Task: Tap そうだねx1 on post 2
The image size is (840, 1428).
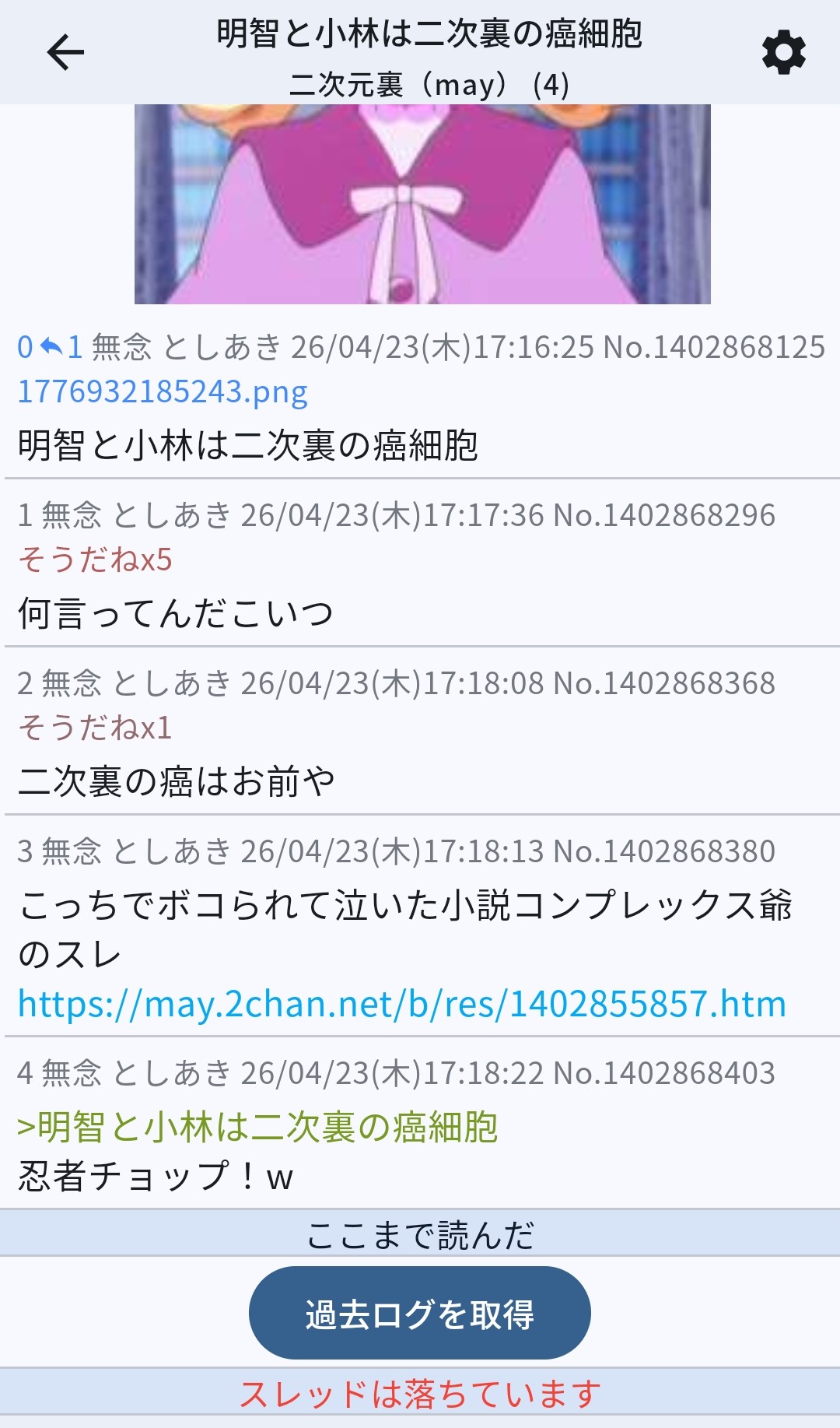Action: 95,728
